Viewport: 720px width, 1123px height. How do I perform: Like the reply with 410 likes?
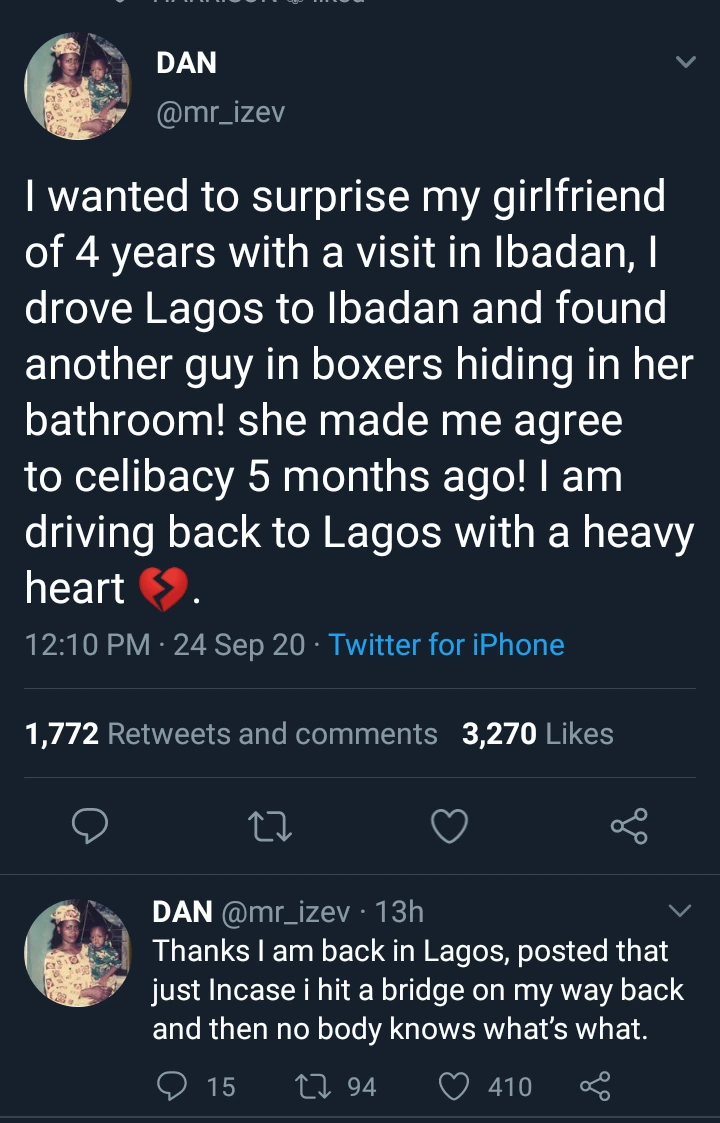[454, 1086]
